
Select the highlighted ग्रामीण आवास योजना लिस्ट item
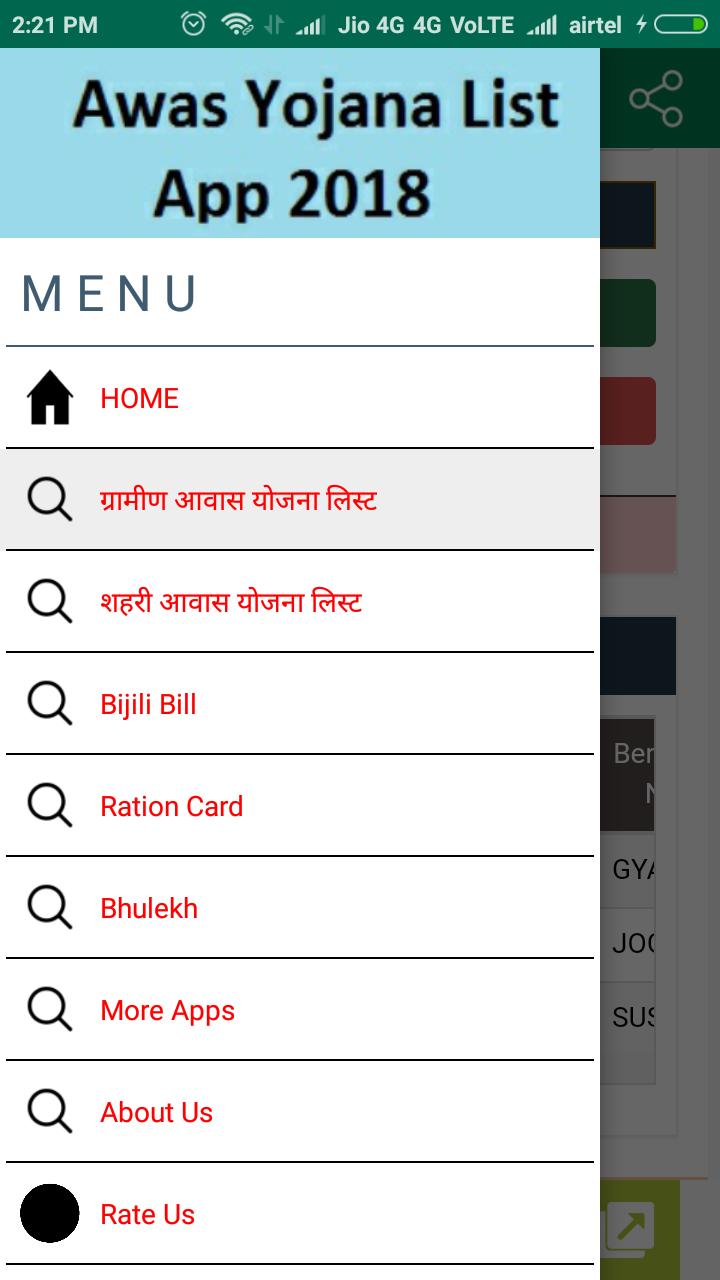click(x=240, y=500)
